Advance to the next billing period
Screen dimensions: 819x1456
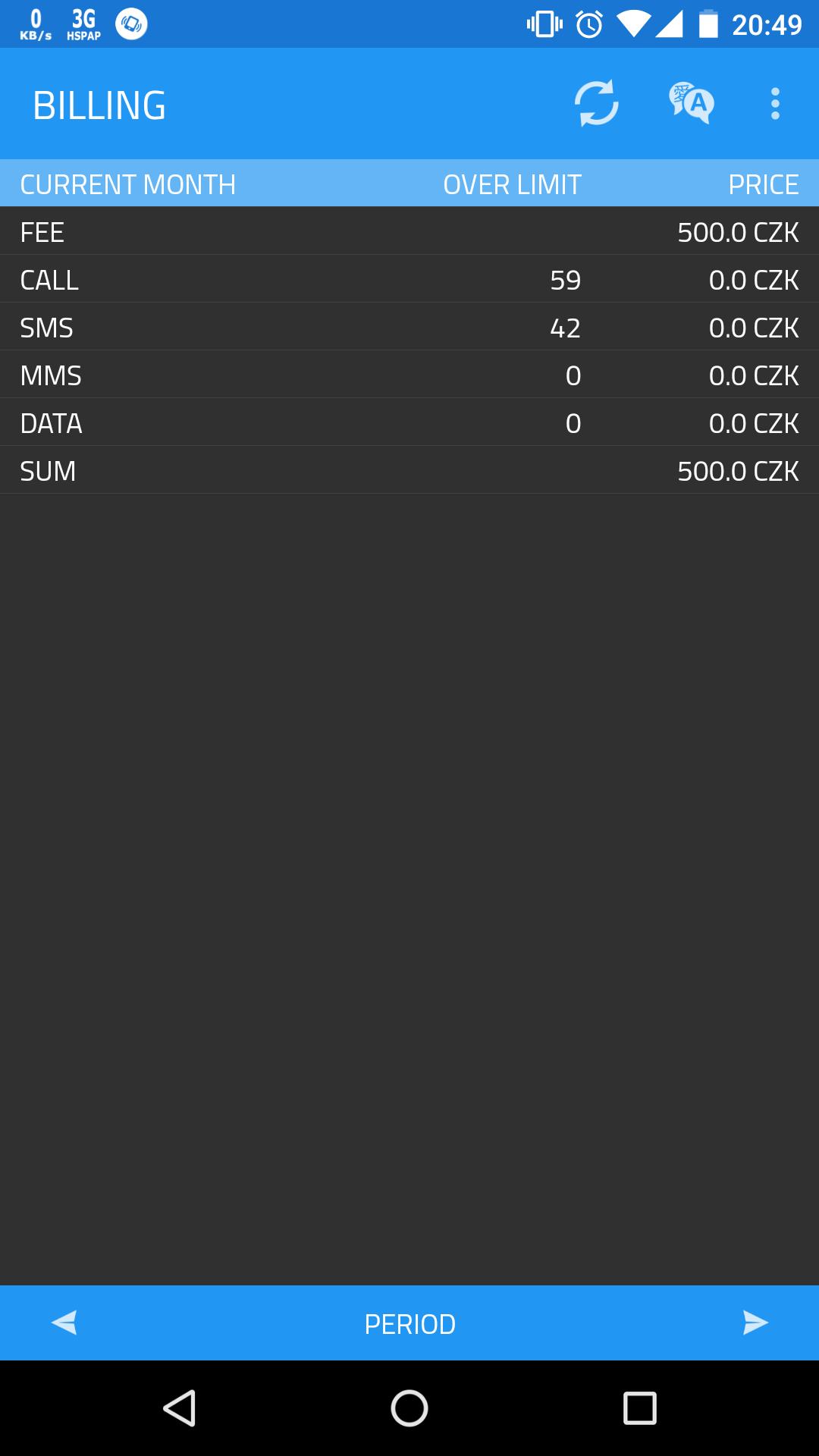pos(754,1323)
